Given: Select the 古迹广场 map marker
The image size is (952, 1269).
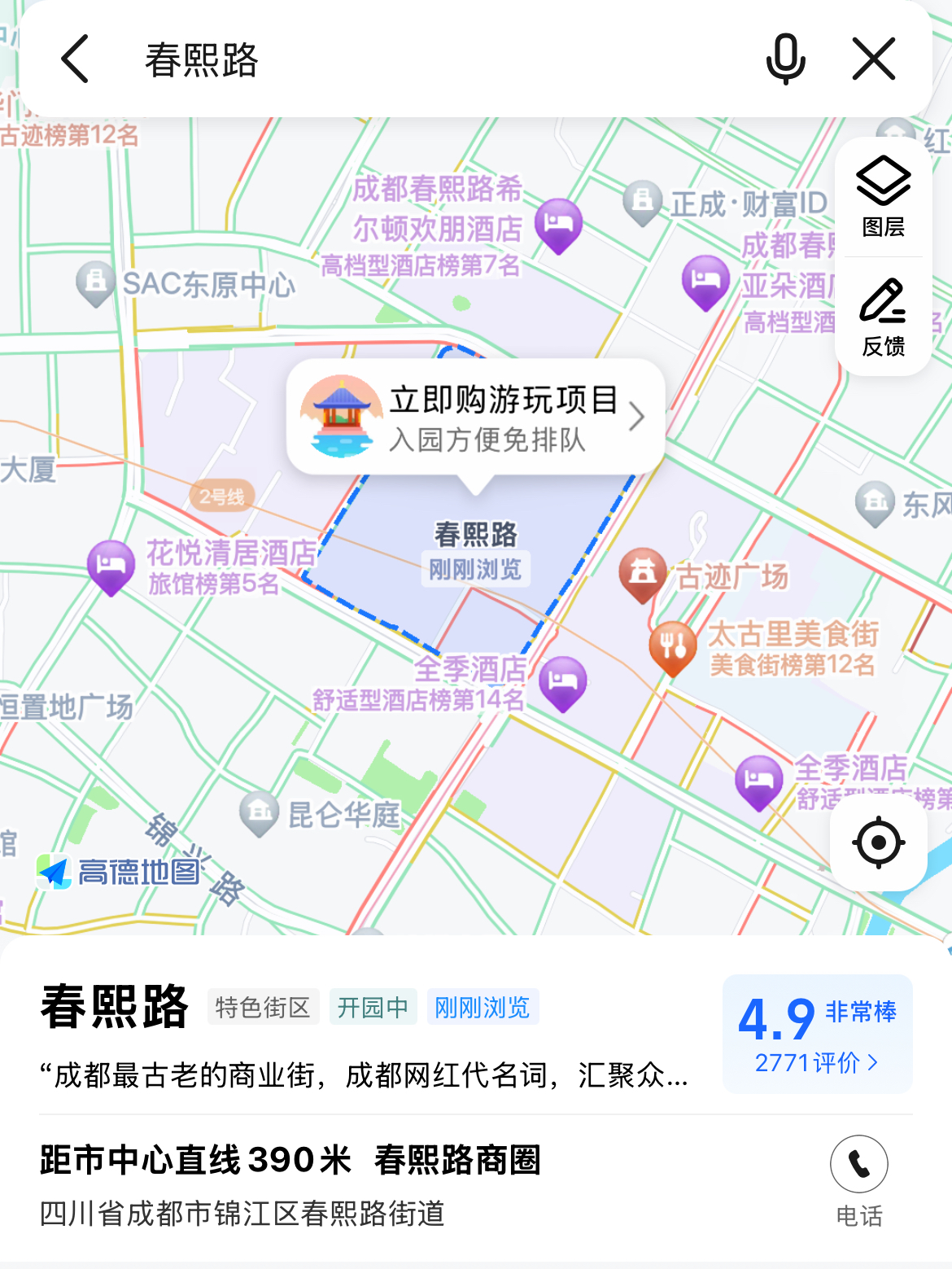Looking at the screenshot, I should pos(643,573).
